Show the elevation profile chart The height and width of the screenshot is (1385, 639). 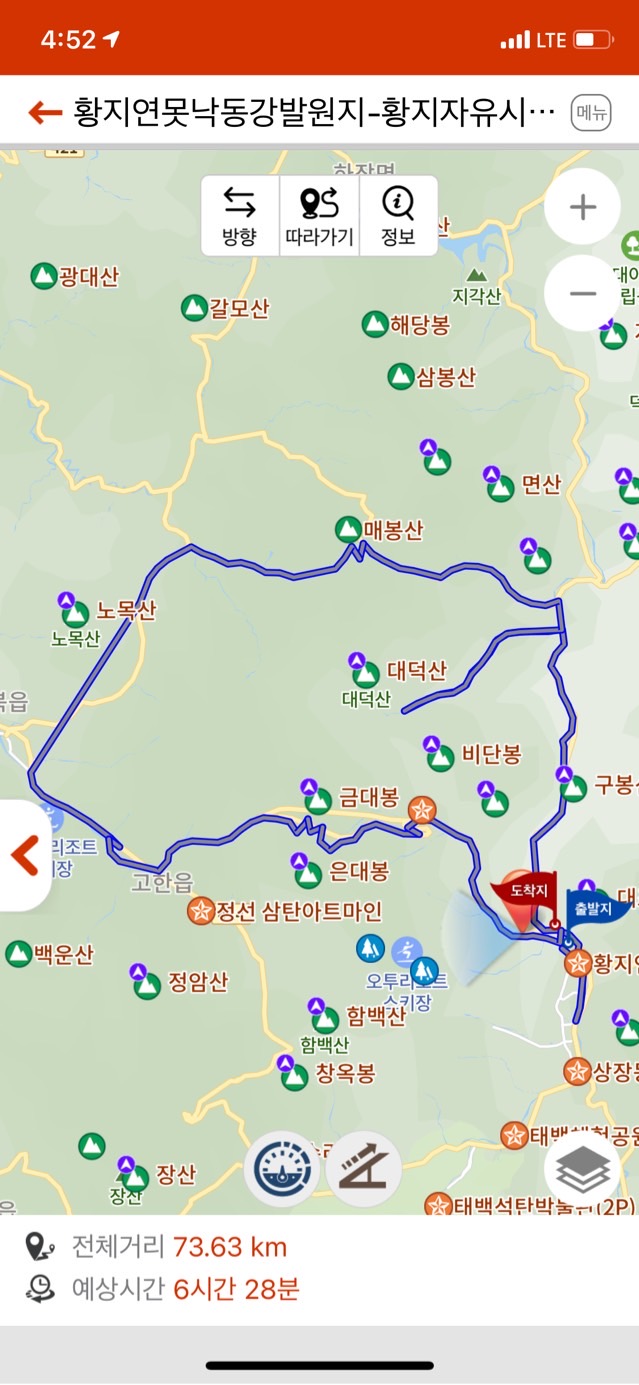[x=363, y=1169]
